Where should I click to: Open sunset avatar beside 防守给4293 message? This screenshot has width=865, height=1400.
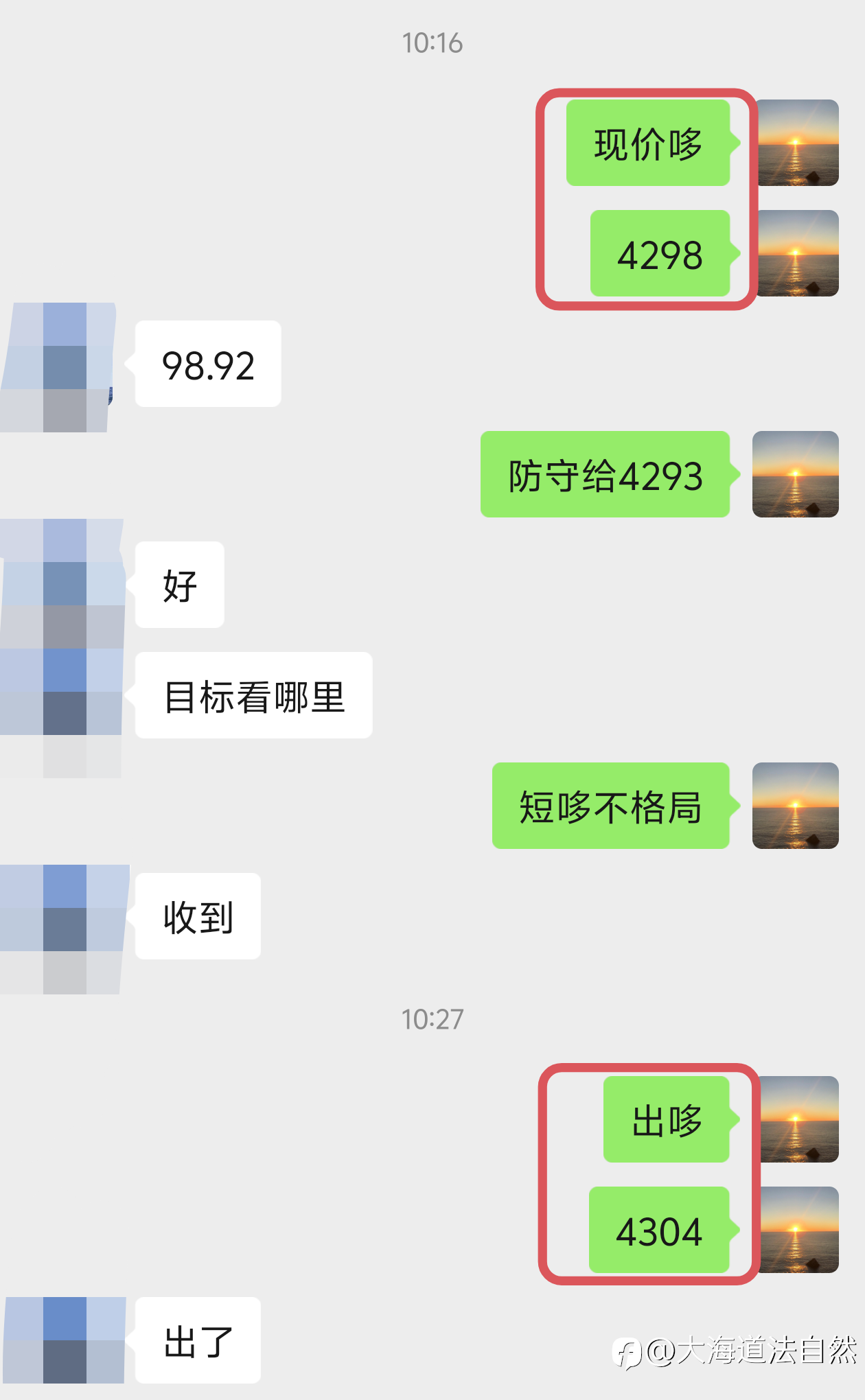pyautogui.click(x=796, y=474)
